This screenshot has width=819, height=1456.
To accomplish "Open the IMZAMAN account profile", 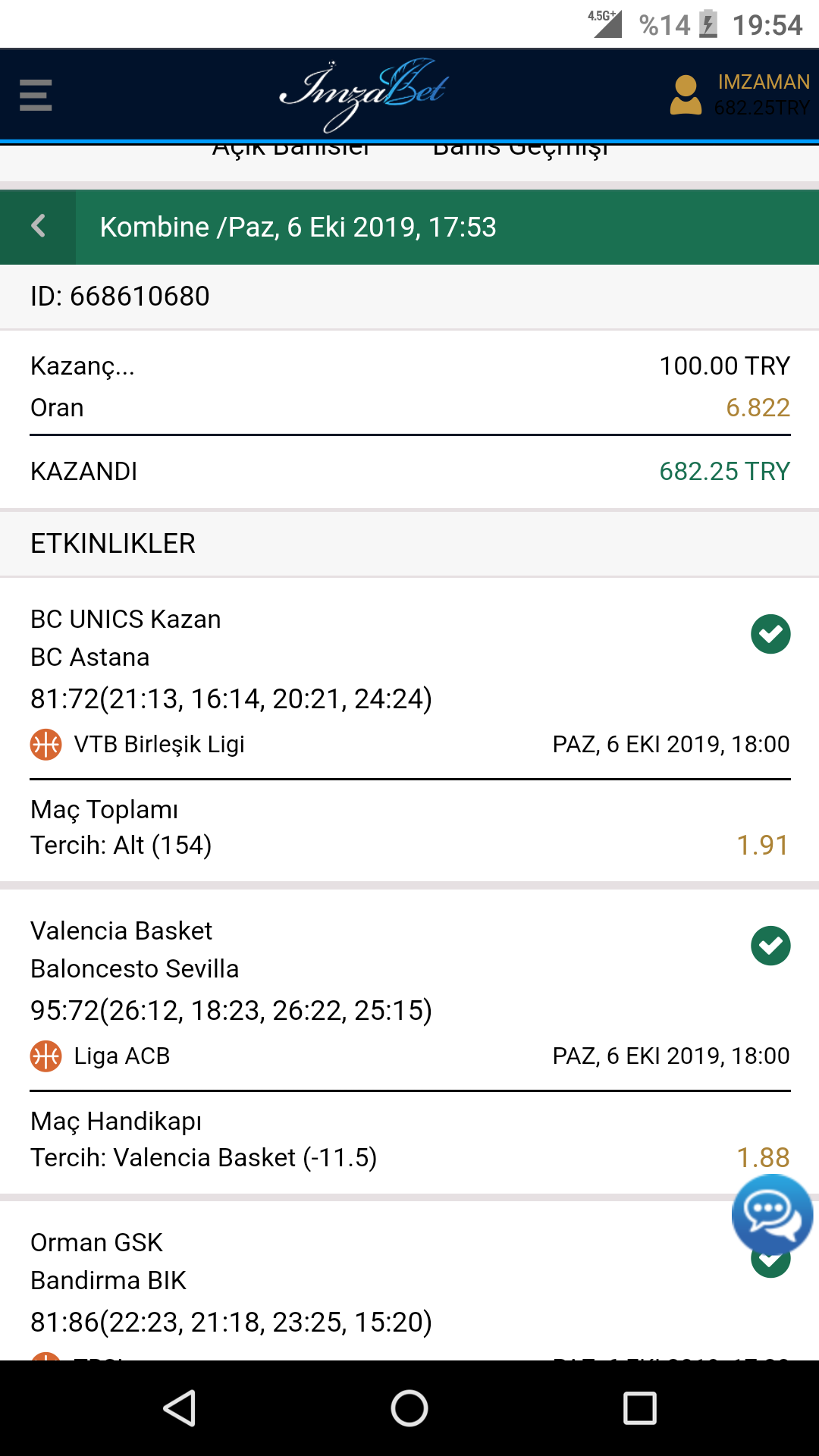I will click(739, 96).
